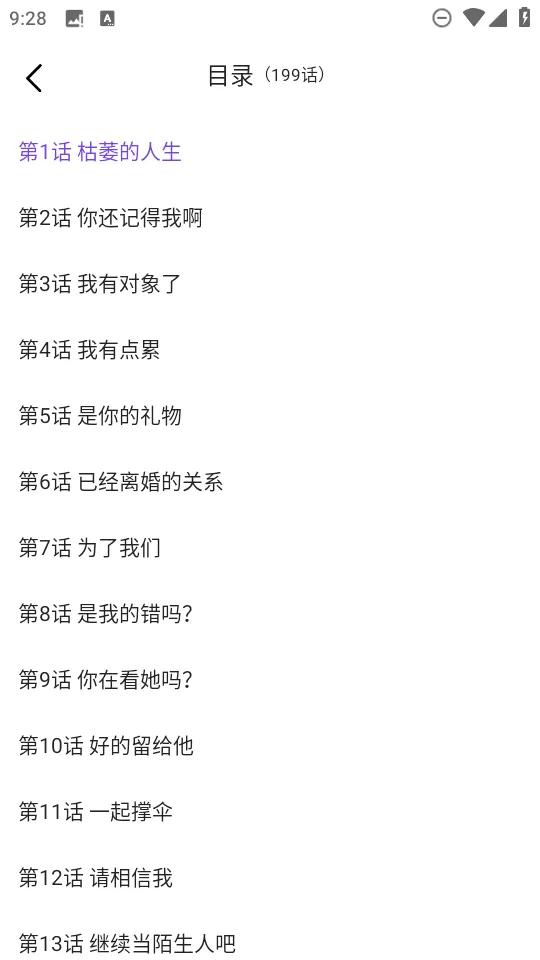Open chapter 第1话 枯萎的人生
This screenshot has height=960, width=540.
click(270, 151)
